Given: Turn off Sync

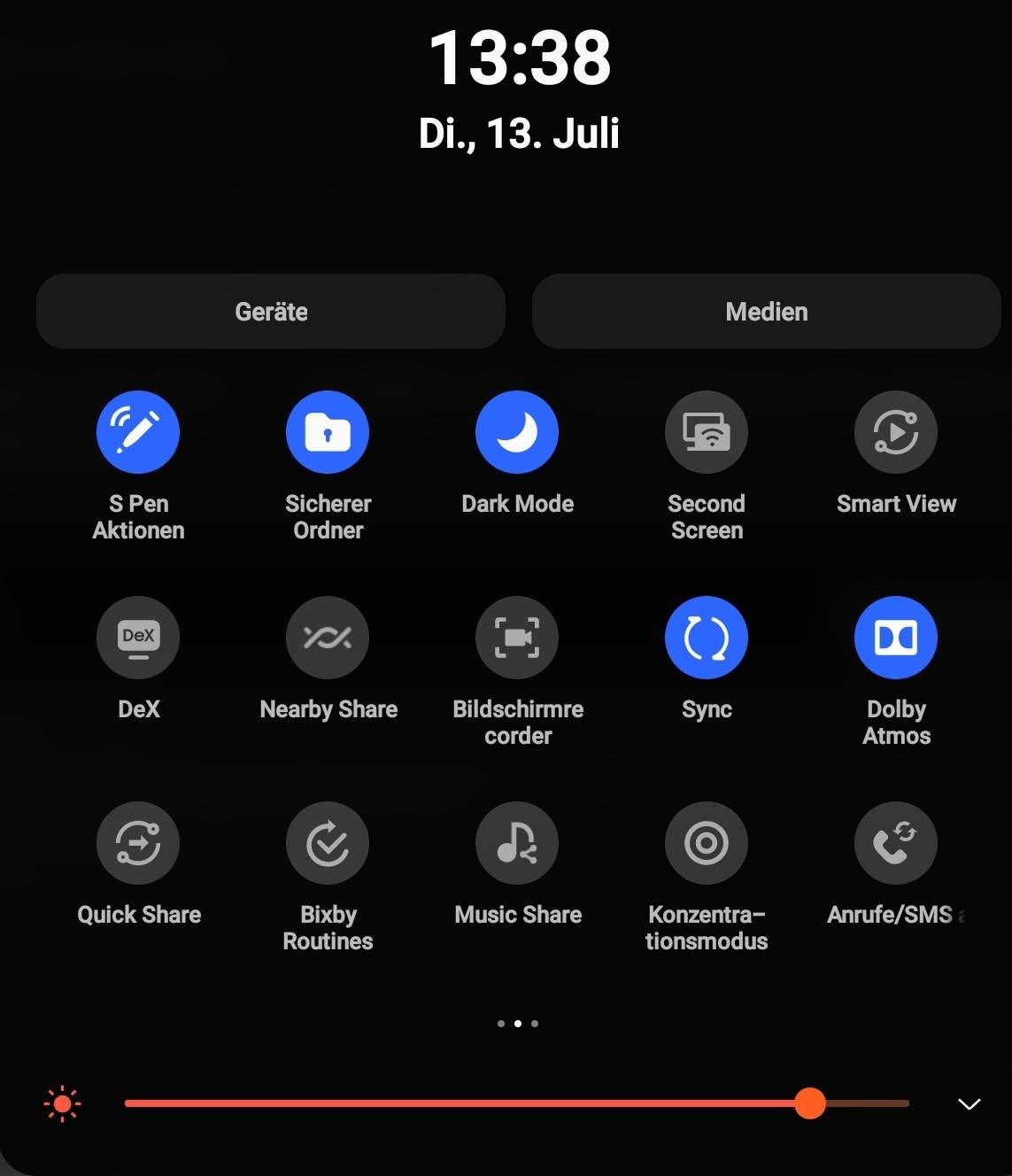Looking at the screenshot, I should pos(707,638).
